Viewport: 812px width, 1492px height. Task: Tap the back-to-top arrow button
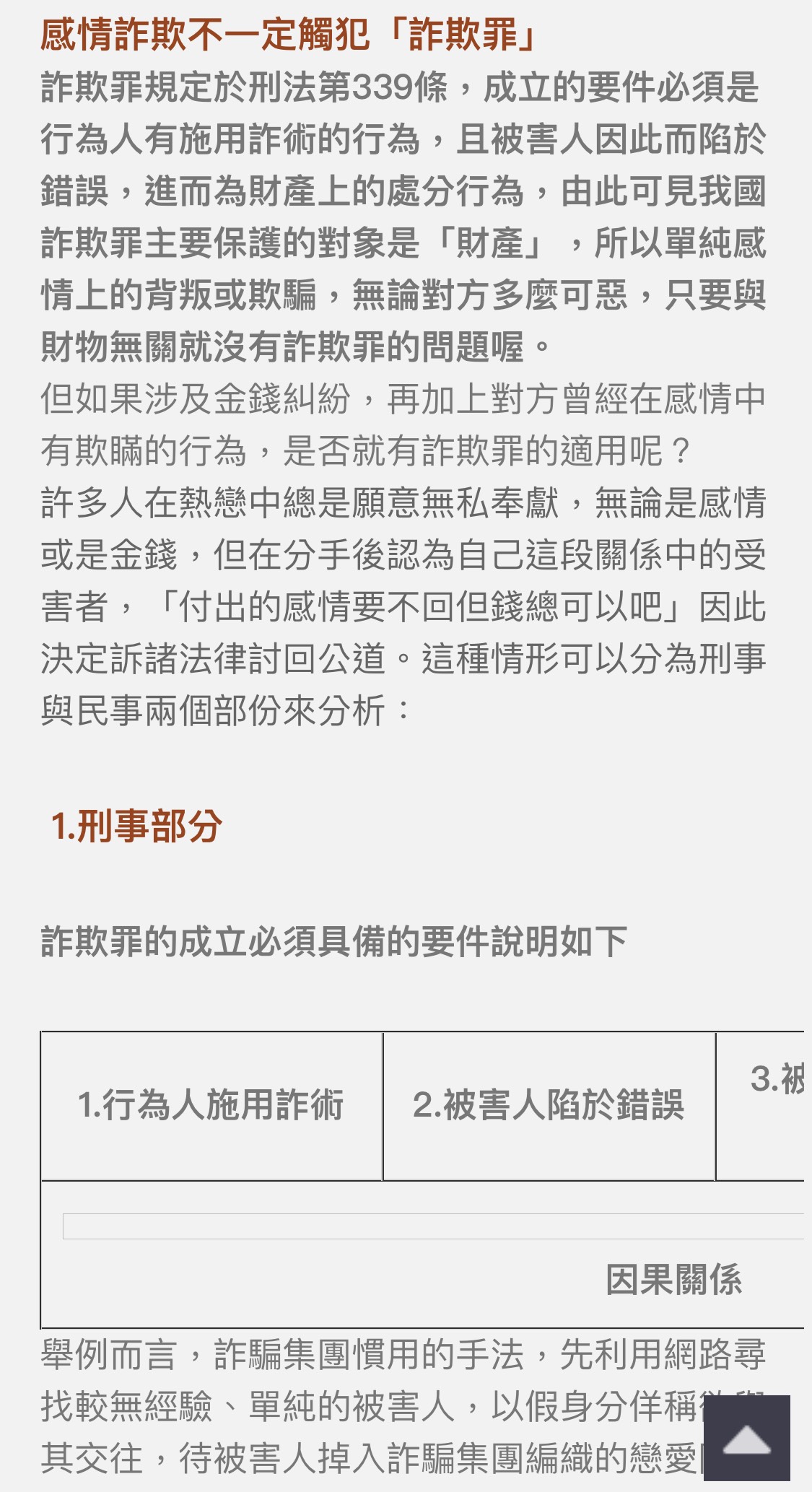(x=746, y=1438)
